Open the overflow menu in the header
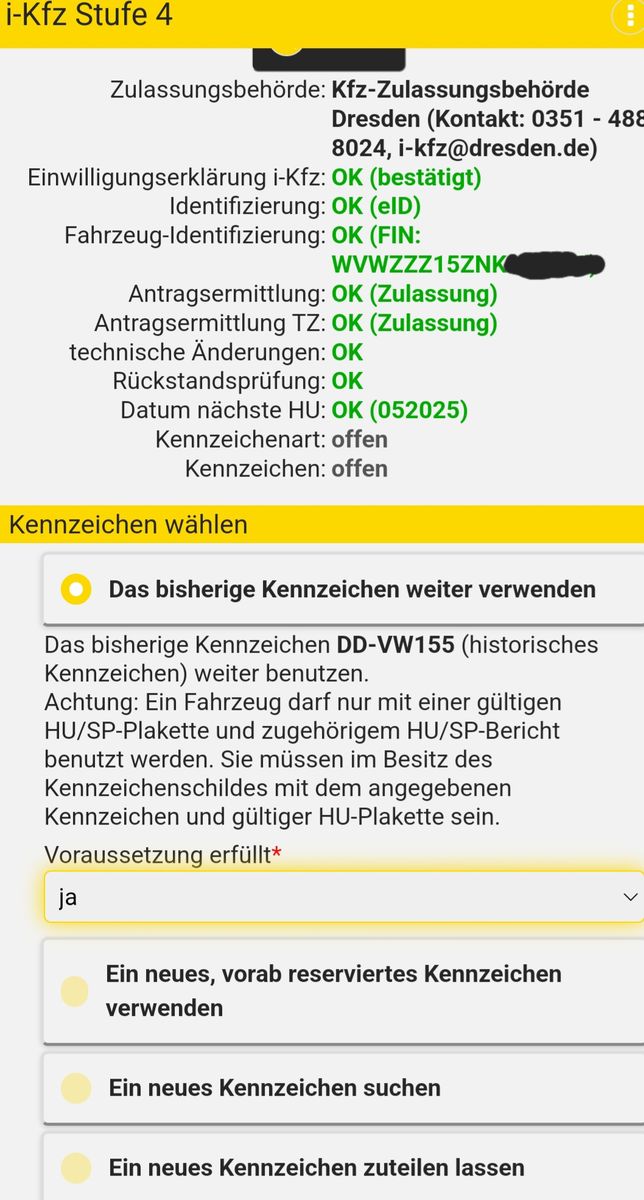The height and width of the screenshot is (1200, 644). (624, 16)
